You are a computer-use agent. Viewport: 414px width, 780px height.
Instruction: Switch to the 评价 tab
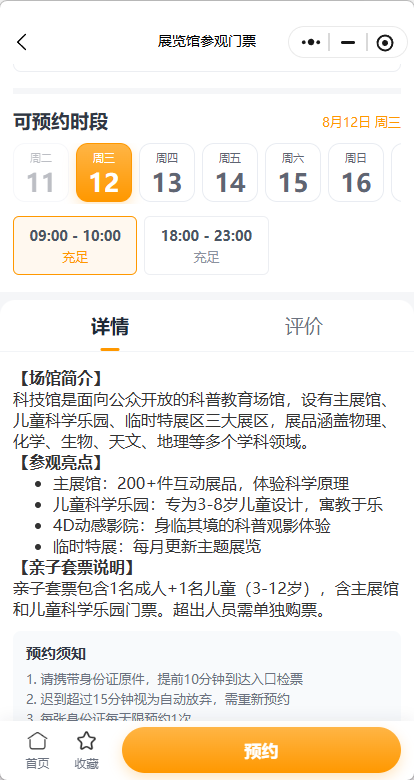[x=304, y=326]
